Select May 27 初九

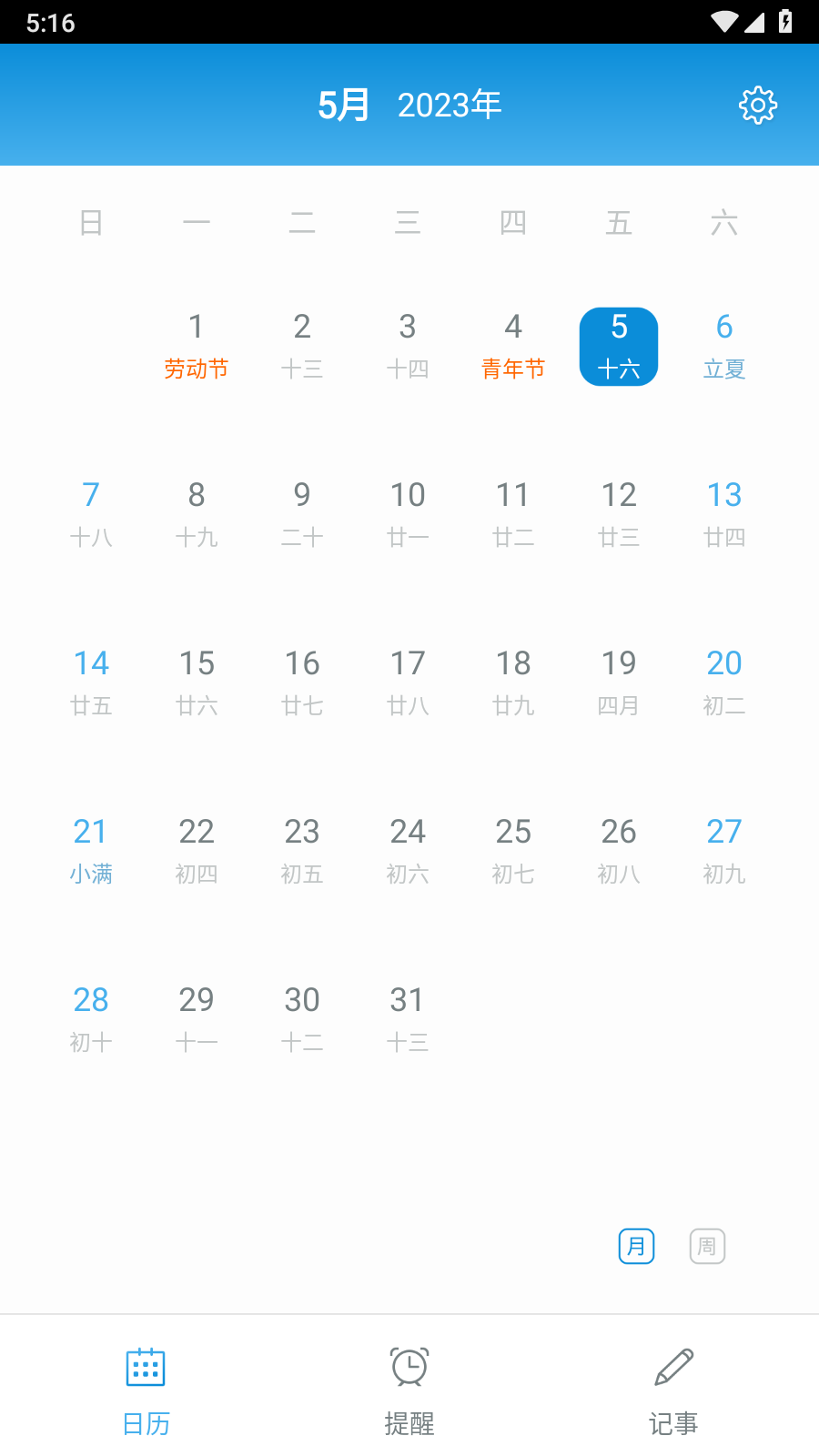point(724,851)
